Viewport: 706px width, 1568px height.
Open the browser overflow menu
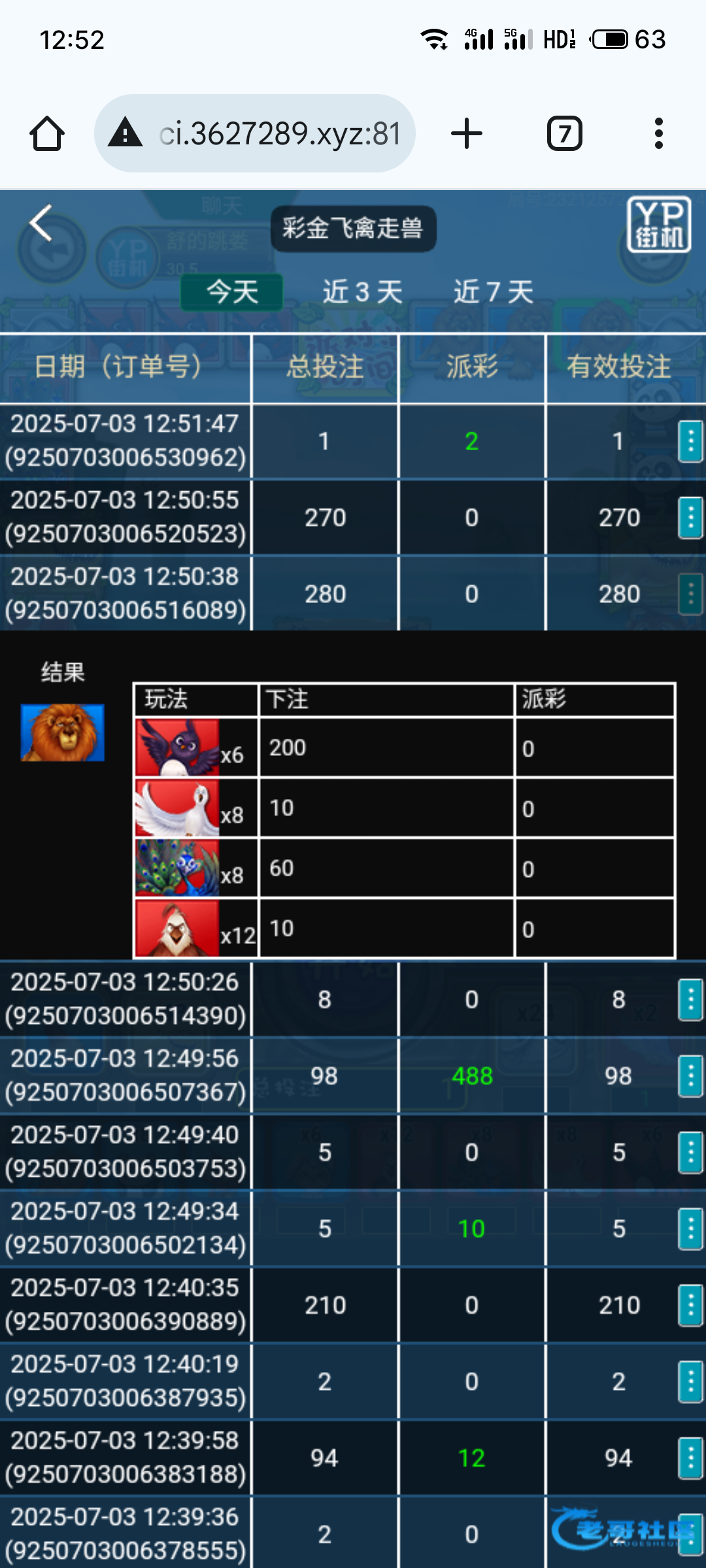pyautogui.click(x=658, y=134)
